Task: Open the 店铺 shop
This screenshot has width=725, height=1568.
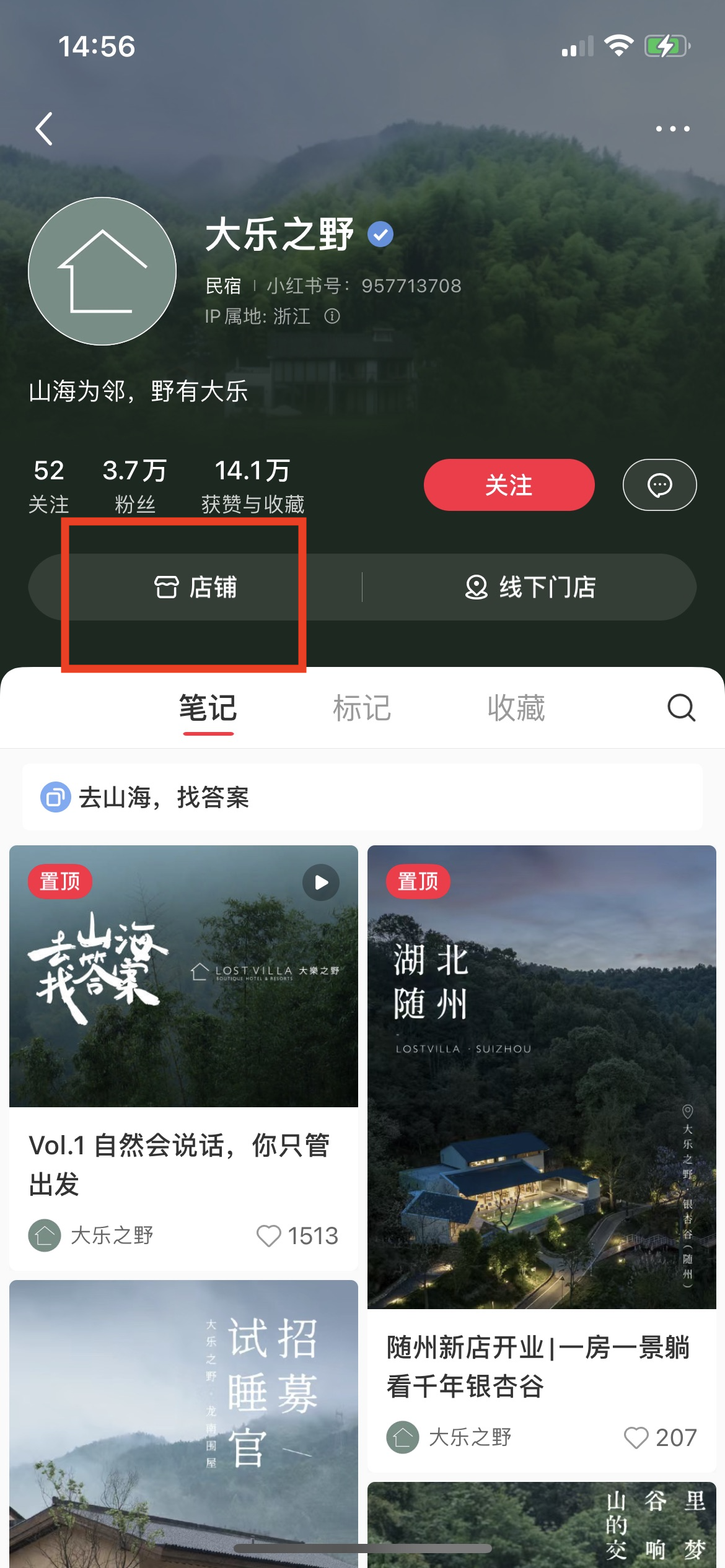Action: 195,587
